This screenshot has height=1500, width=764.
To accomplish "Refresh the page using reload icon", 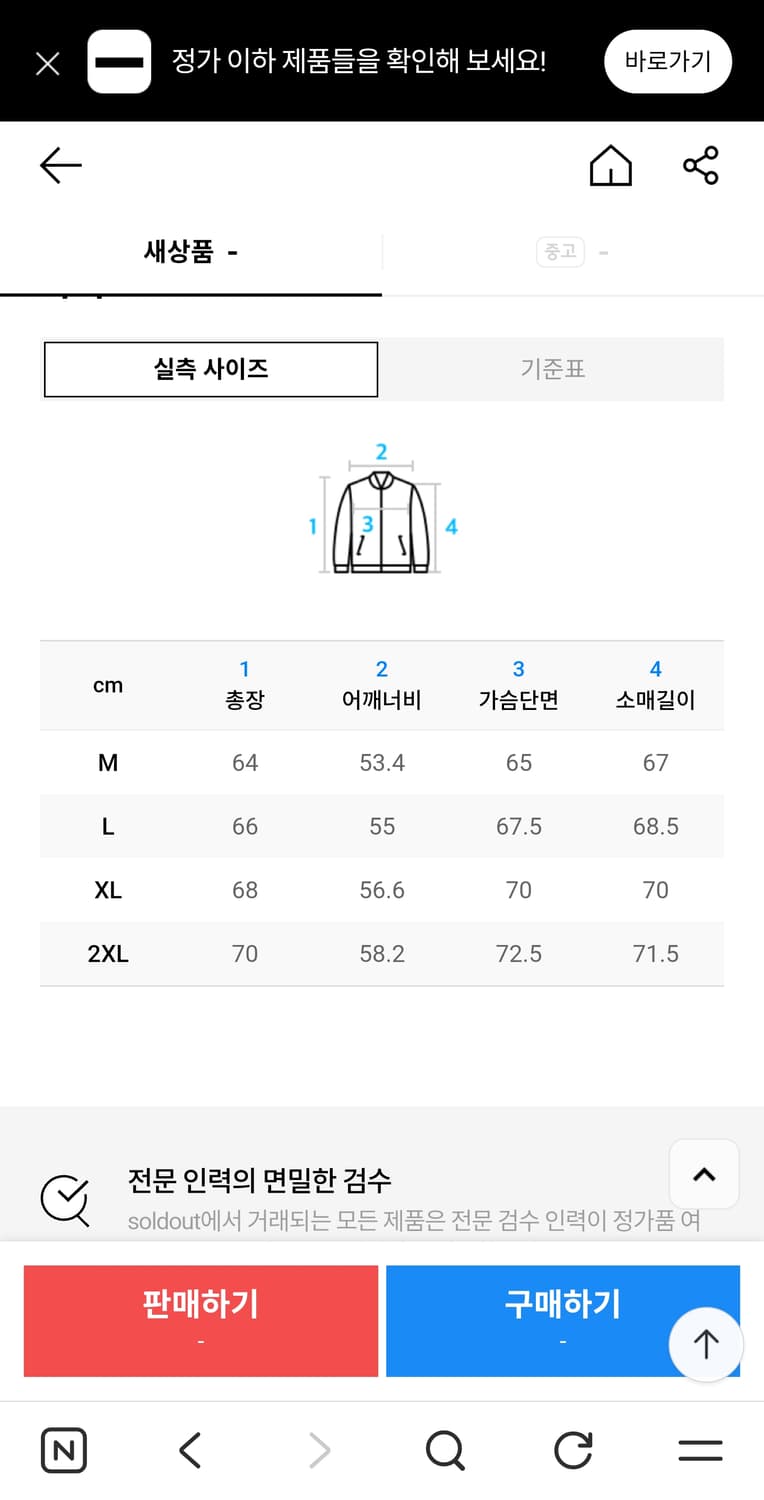I will coord(572,1450).
